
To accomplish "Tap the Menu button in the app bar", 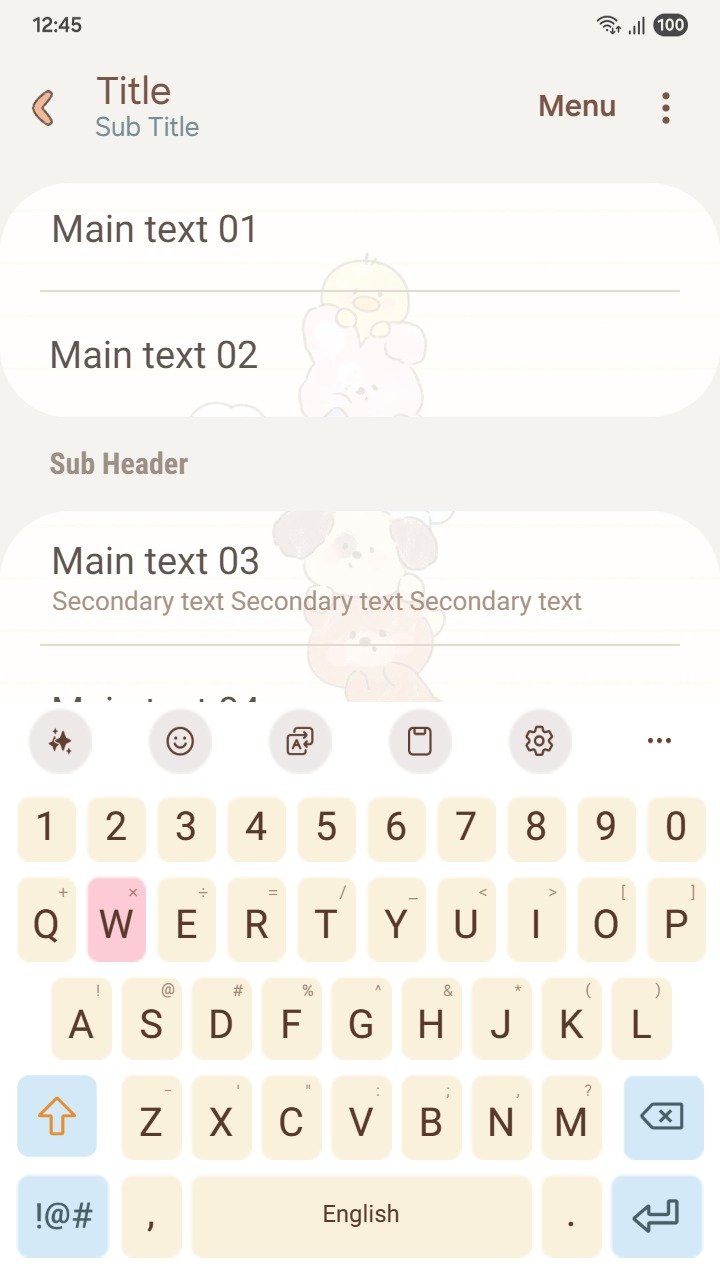I will [577, 106].
